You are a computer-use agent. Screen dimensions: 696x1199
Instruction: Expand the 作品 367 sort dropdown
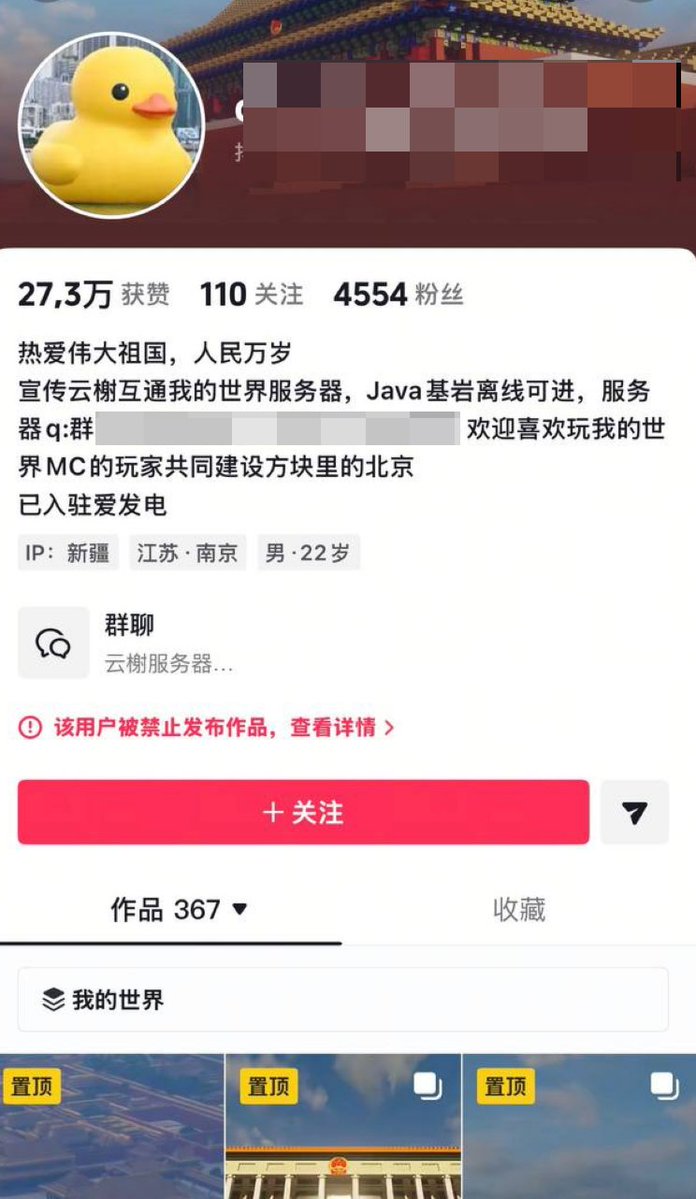pyautogui.click(x=179, y=909)
